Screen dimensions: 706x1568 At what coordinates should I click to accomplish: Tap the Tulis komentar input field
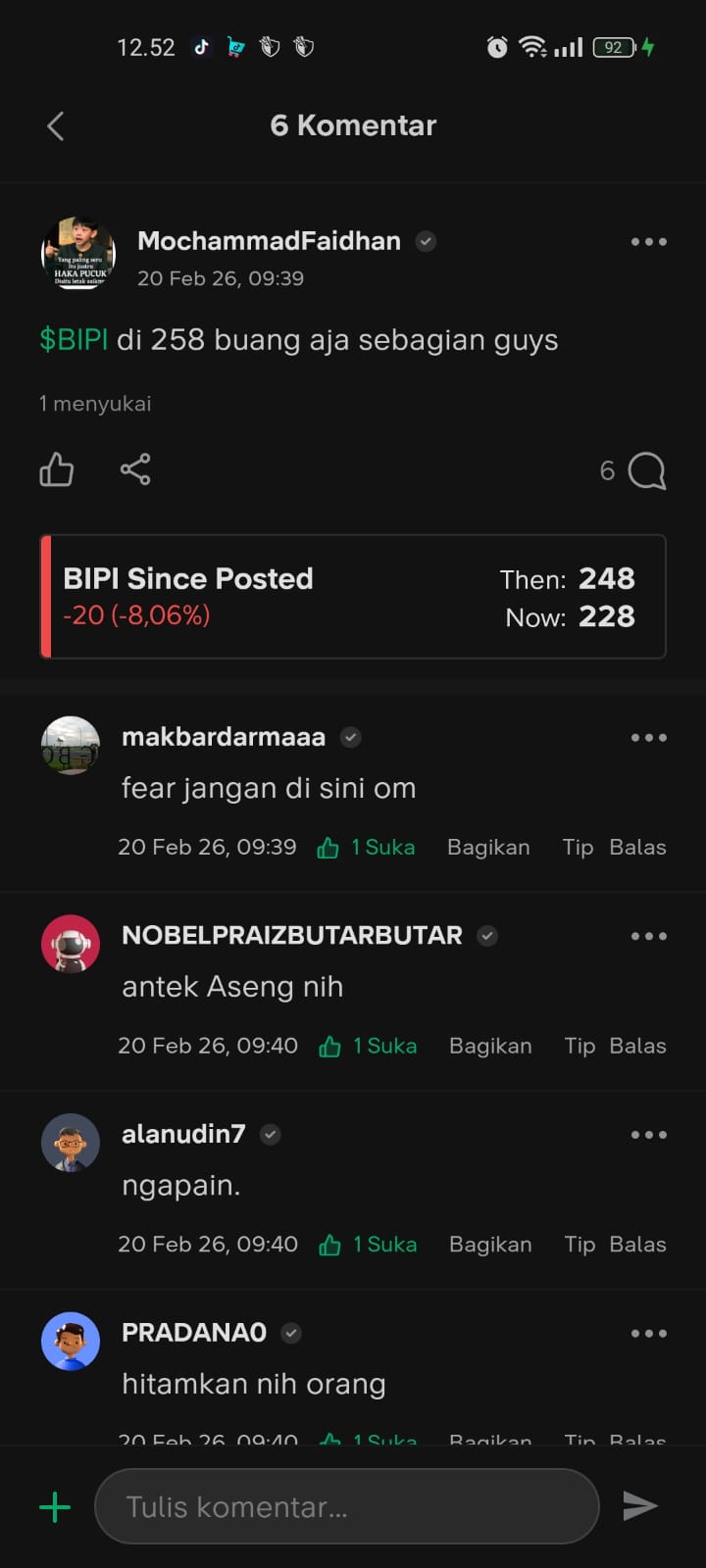[346, 1506]
